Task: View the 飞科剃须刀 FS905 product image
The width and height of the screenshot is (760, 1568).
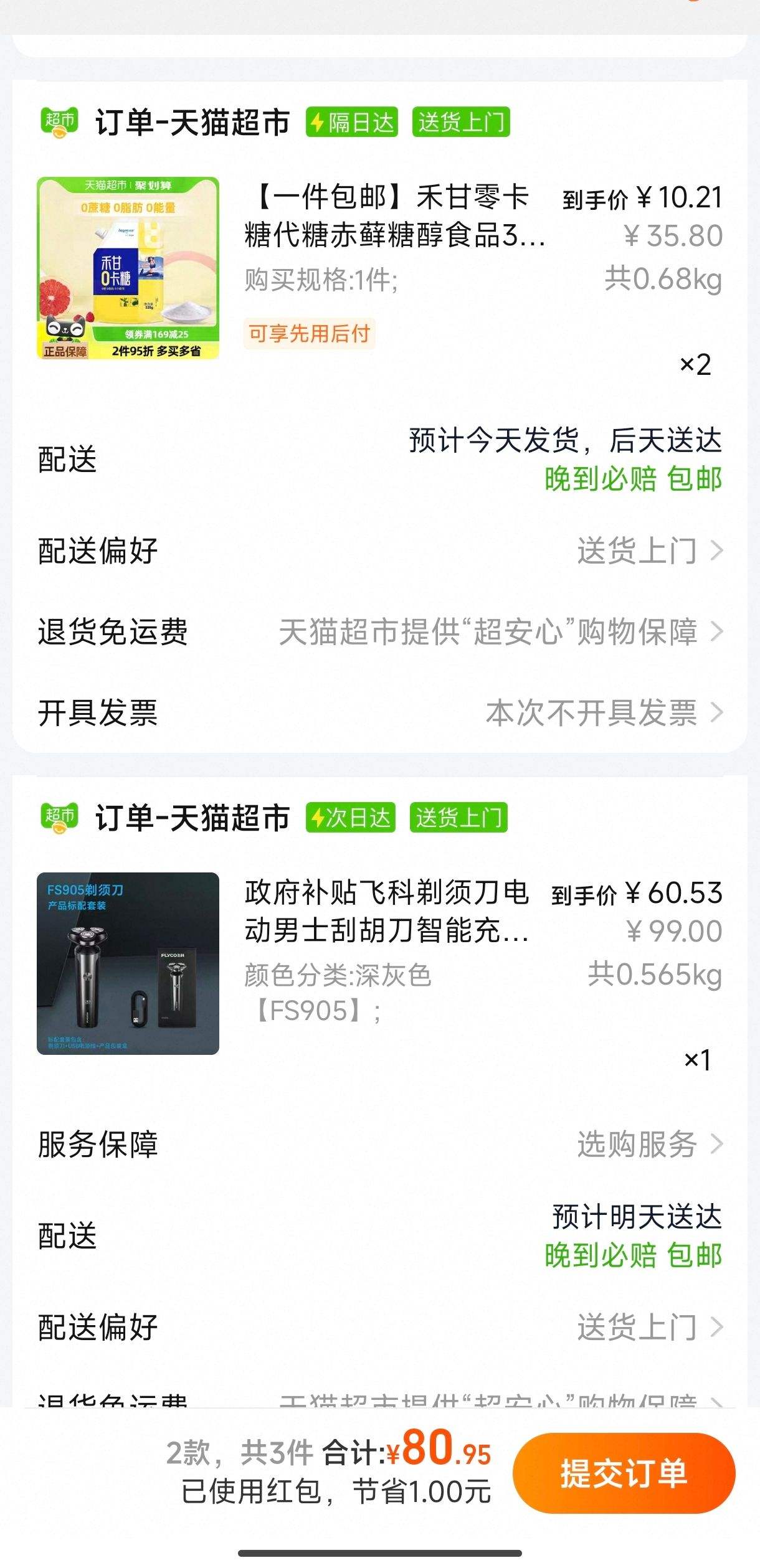Action: tap(128, 963)
